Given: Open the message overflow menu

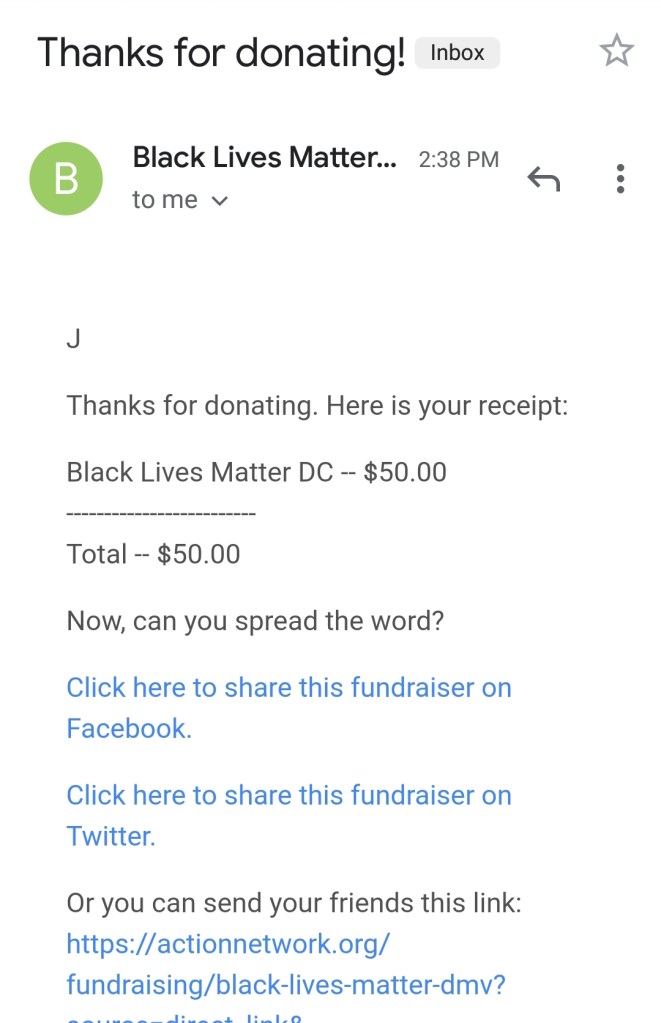Looking at the screenshot, I should 620,179.
